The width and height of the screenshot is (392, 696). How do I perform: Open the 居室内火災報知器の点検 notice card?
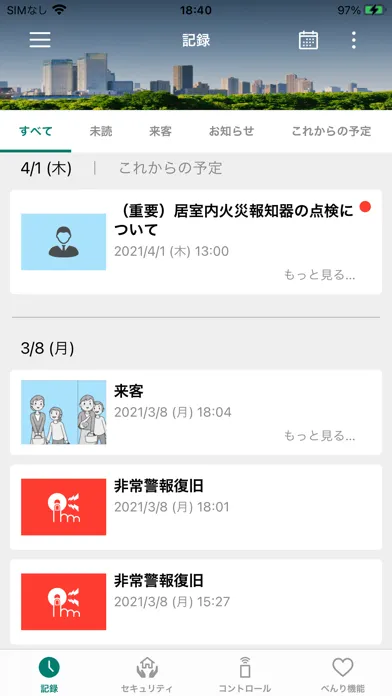[196, 242]
